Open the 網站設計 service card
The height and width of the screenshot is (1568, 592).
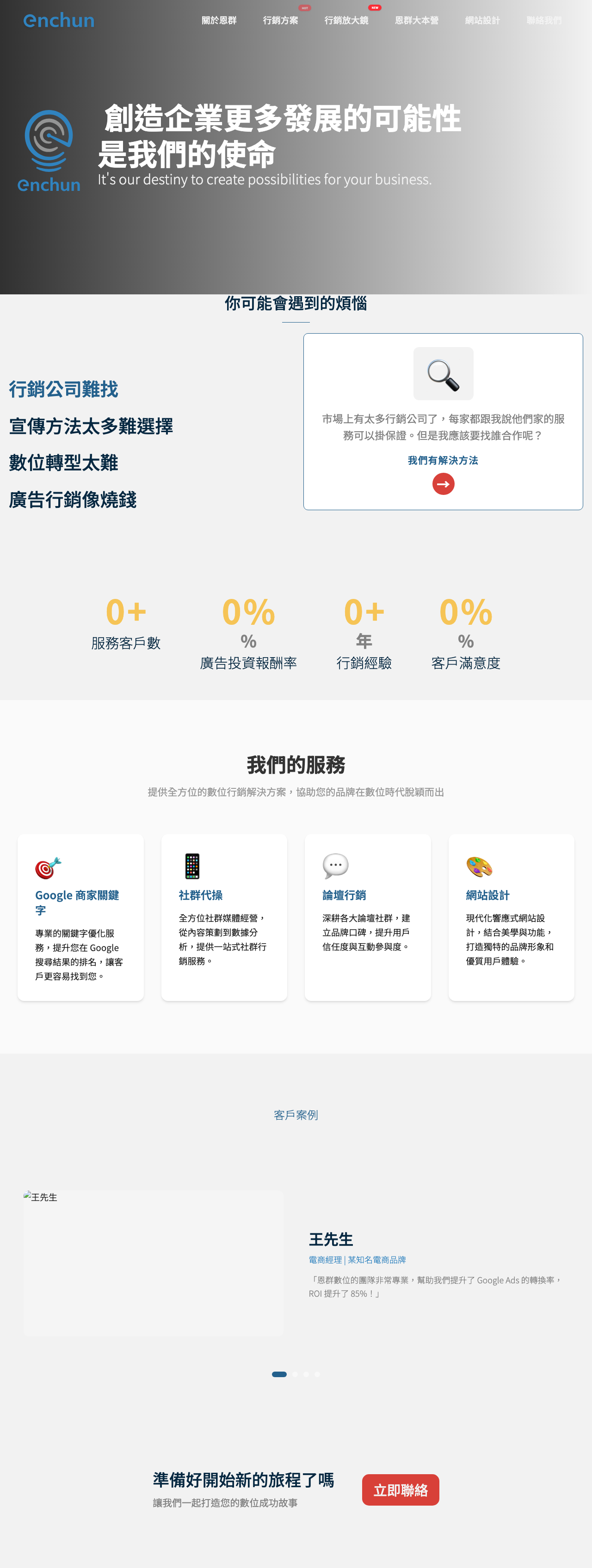(x=511, y=917)
